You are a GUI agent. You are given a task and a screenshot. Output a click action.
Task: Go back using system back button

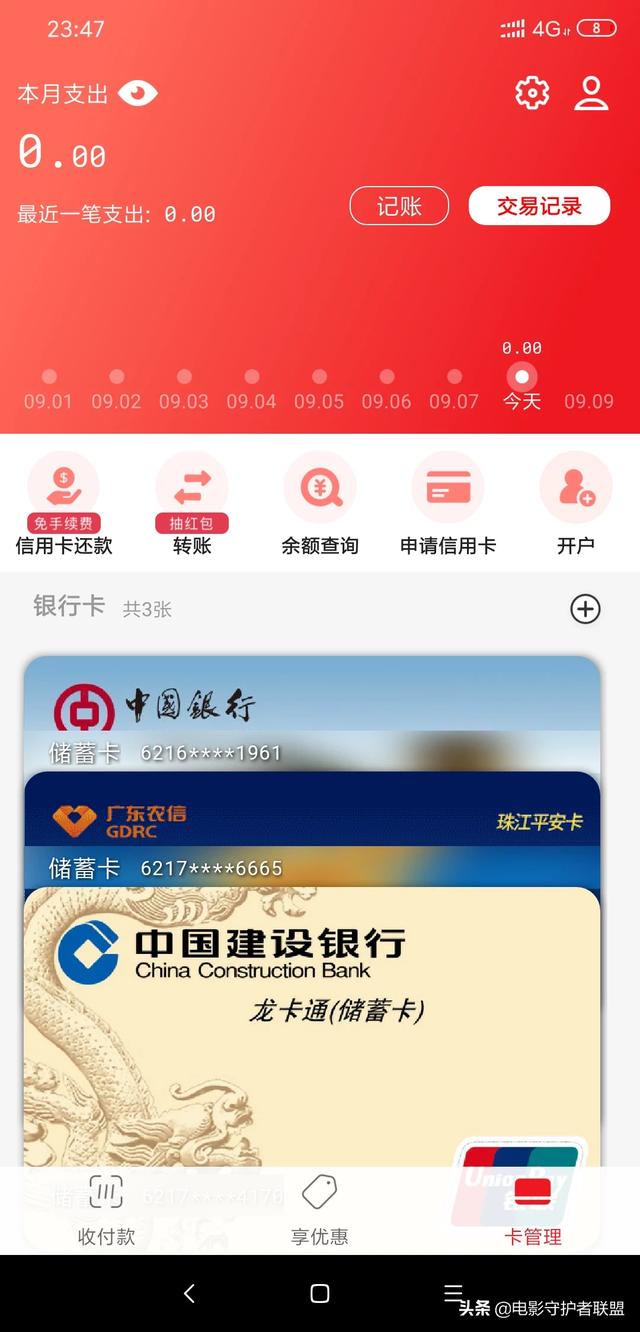(x=189, y=1294)
